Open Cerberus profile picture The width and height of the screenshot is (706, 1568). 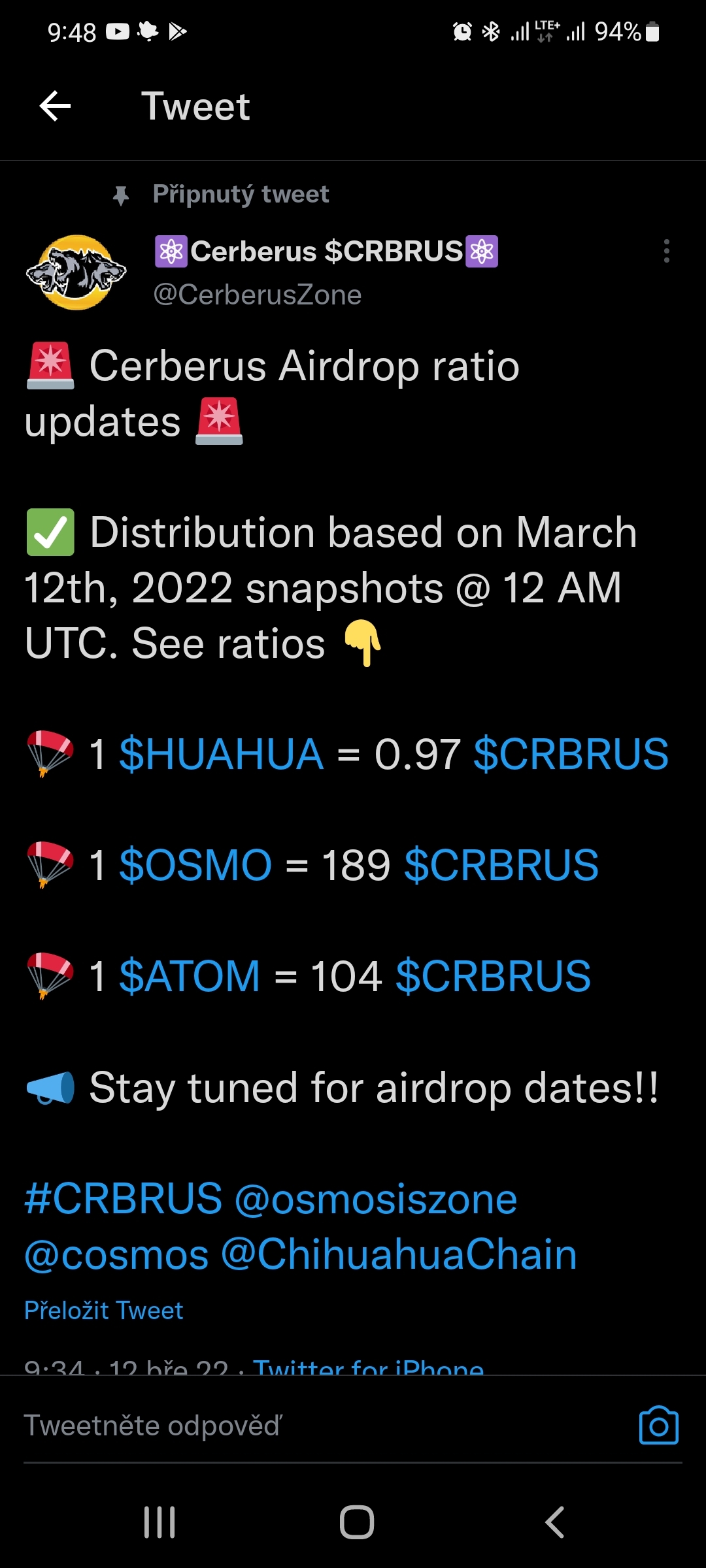76,272
